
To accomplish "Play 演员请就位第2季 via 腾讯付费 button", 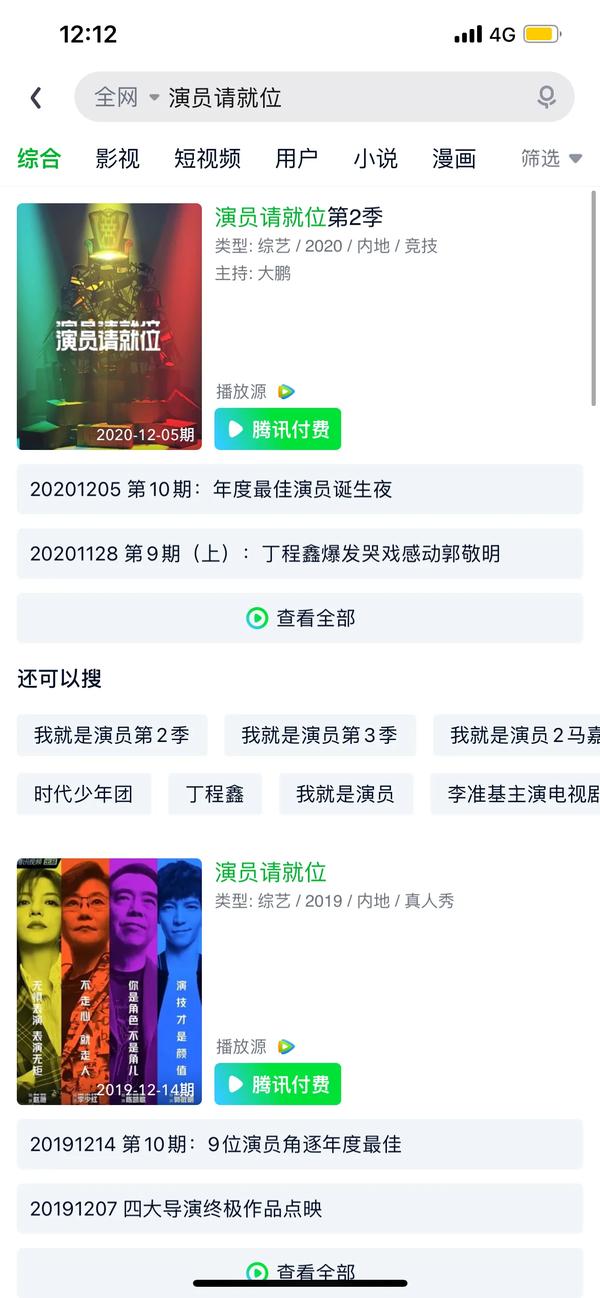I will pyautogui.click(x=277, y=429).
